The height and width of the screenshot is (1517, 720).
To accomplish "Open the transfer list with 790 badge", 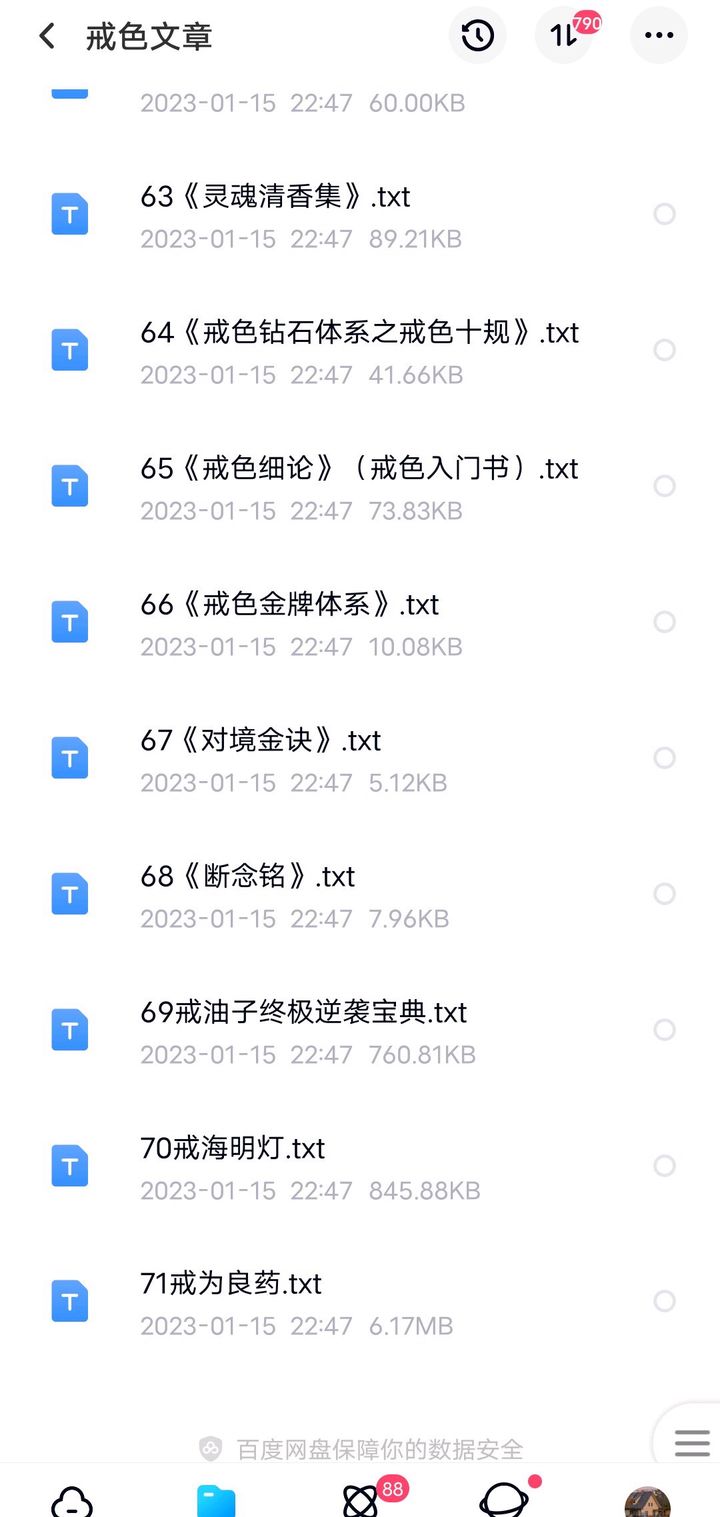I will pos(563,35).
